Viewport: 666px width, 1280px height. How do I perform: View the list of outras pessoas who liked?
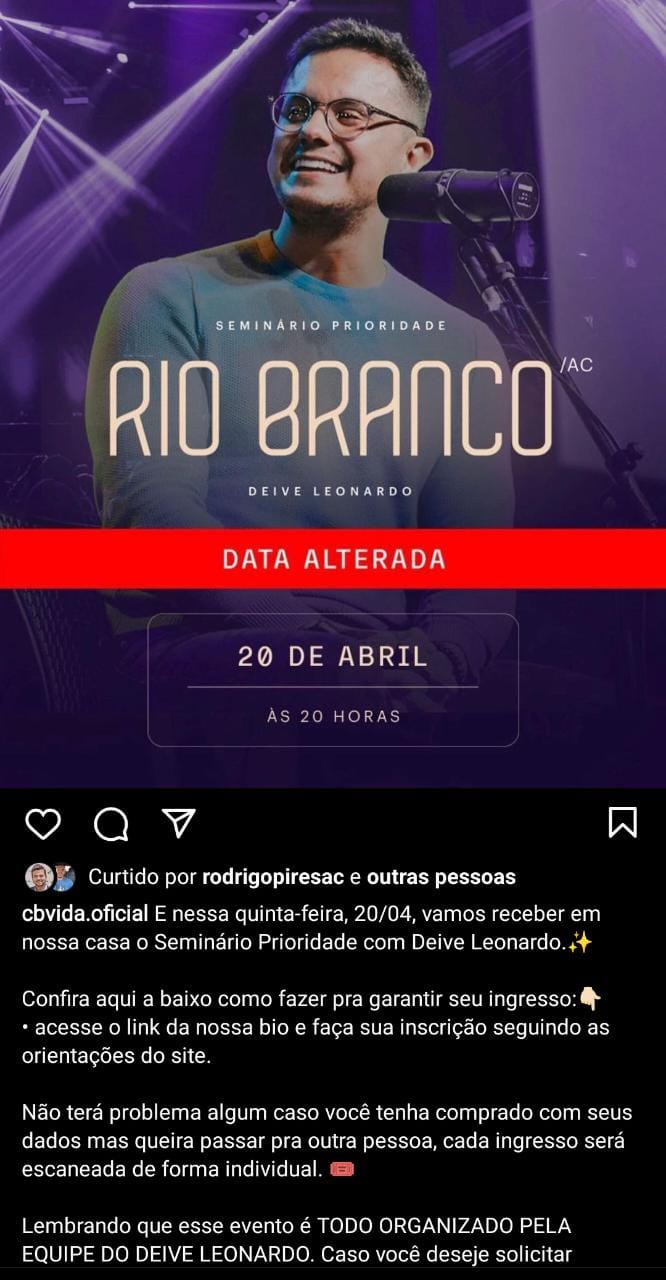(x=441, y=877)
